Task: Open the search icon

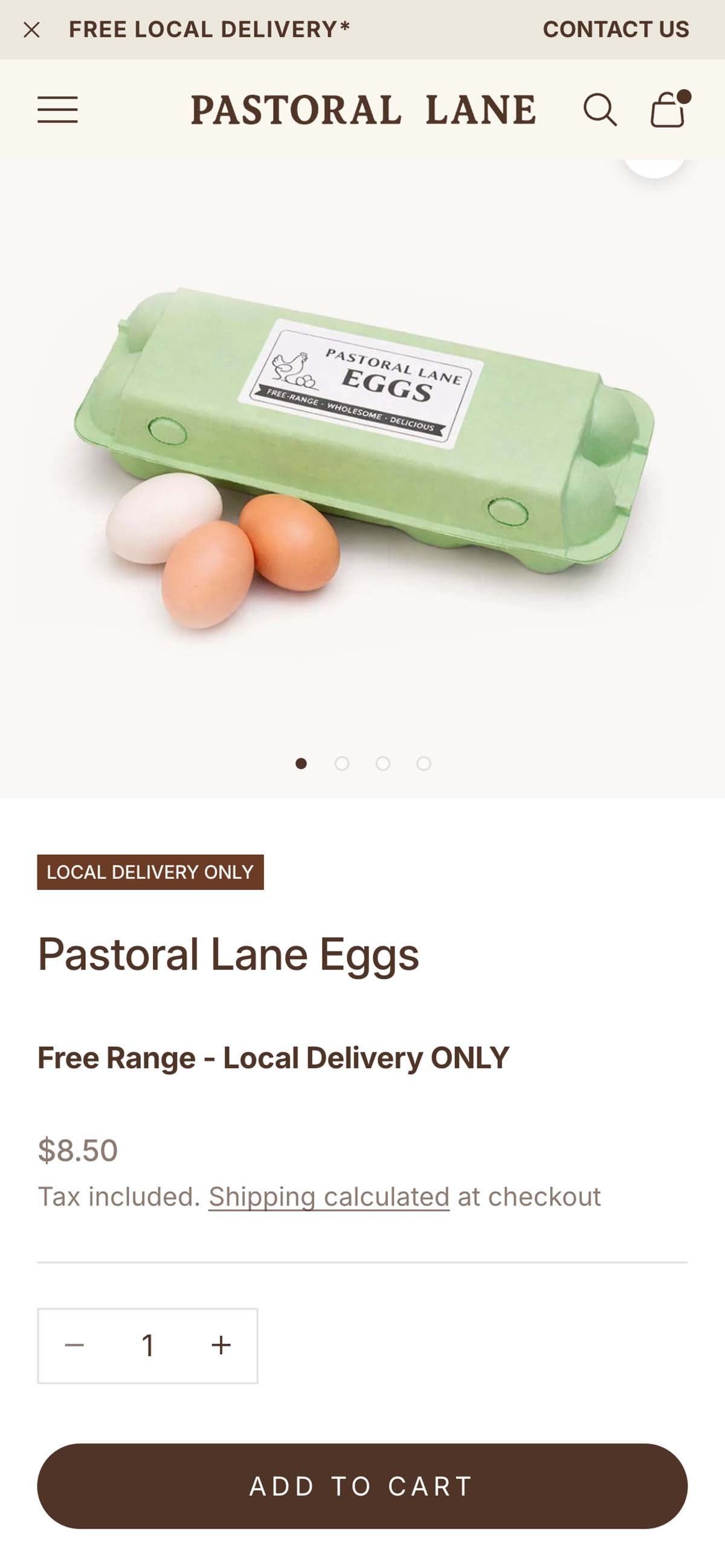Action: [x=599, y=109]
